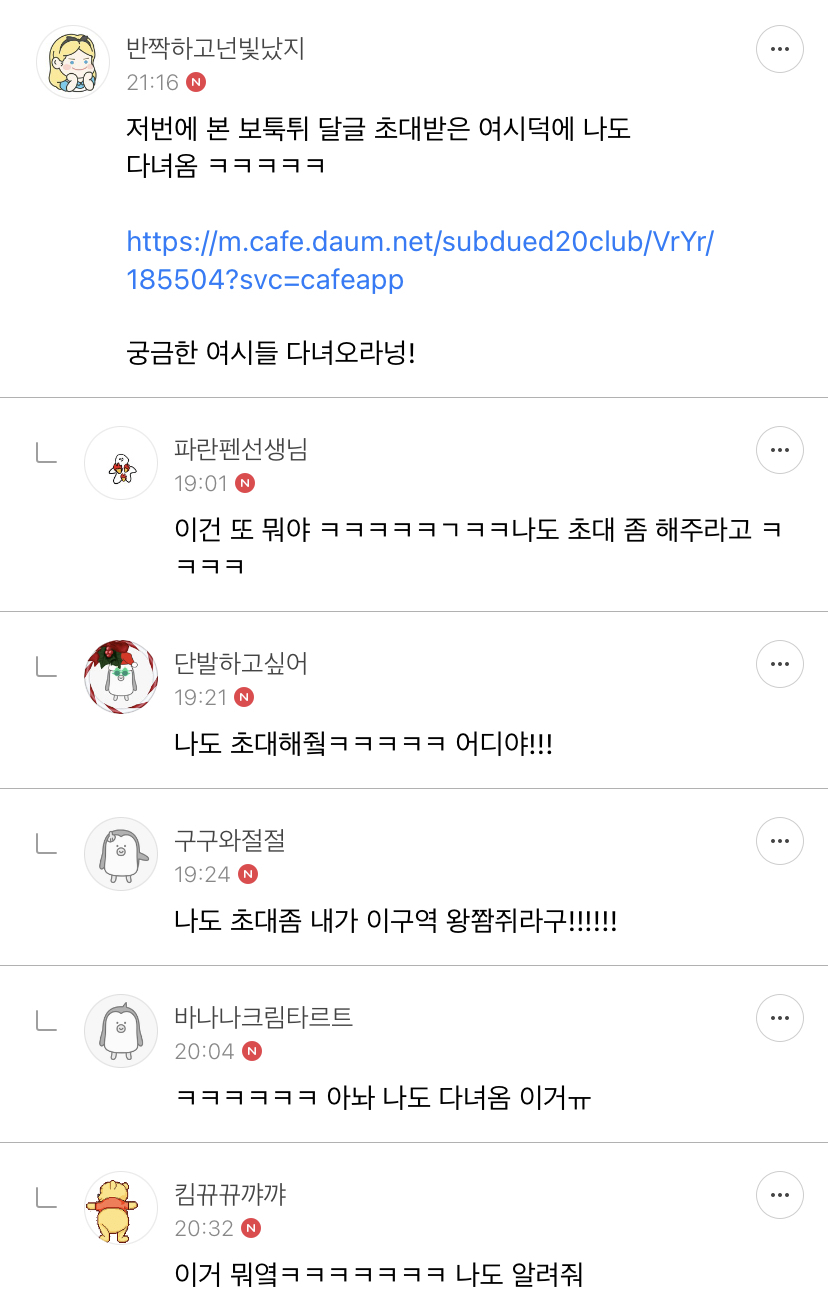Tap 단발하고싶어's profile avatar
This screenshot has width=828, height=1314.
coord(120,676)
